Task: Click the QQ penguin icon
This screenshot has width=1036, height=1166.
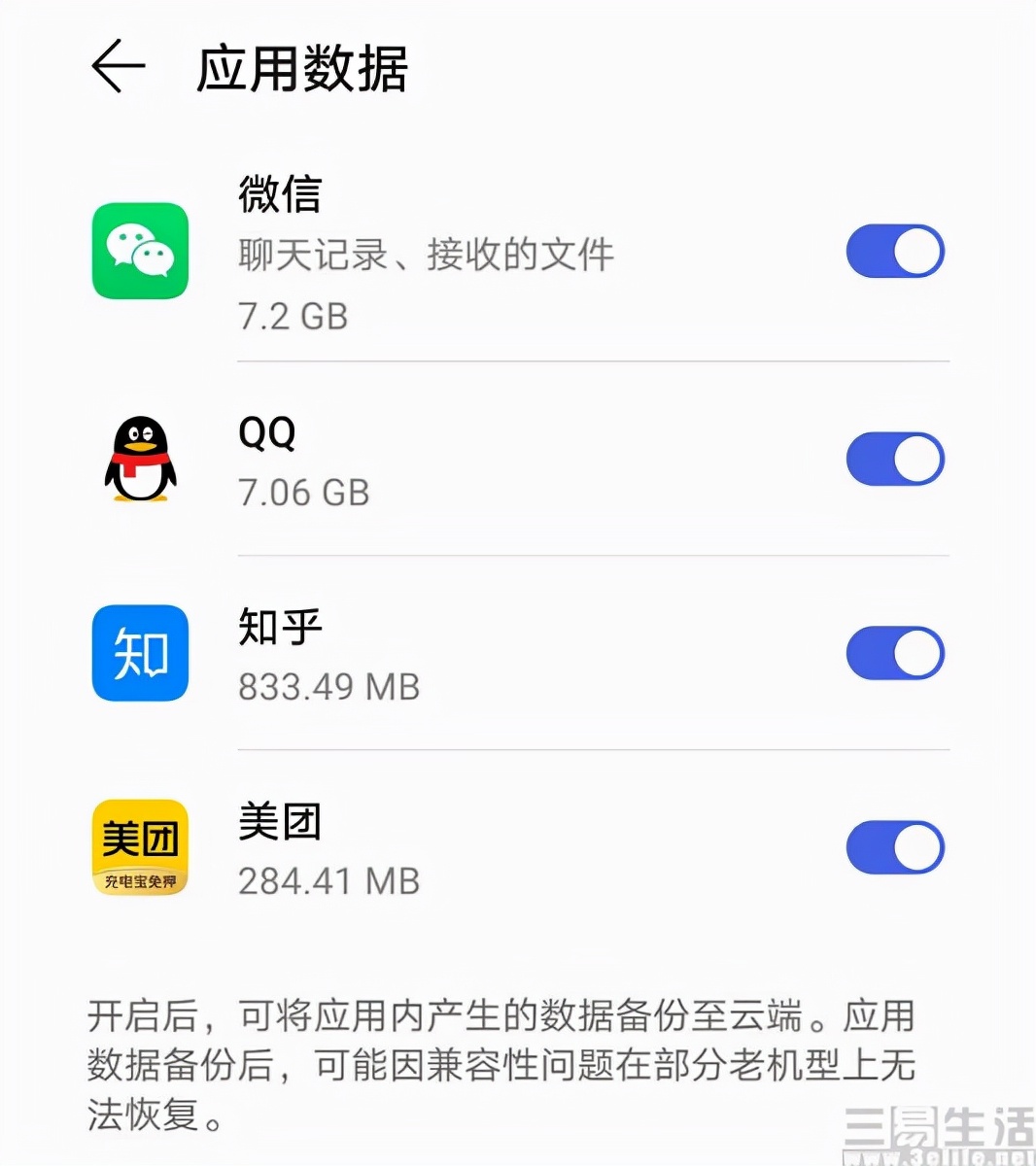Action: click(x=139, y=460)
